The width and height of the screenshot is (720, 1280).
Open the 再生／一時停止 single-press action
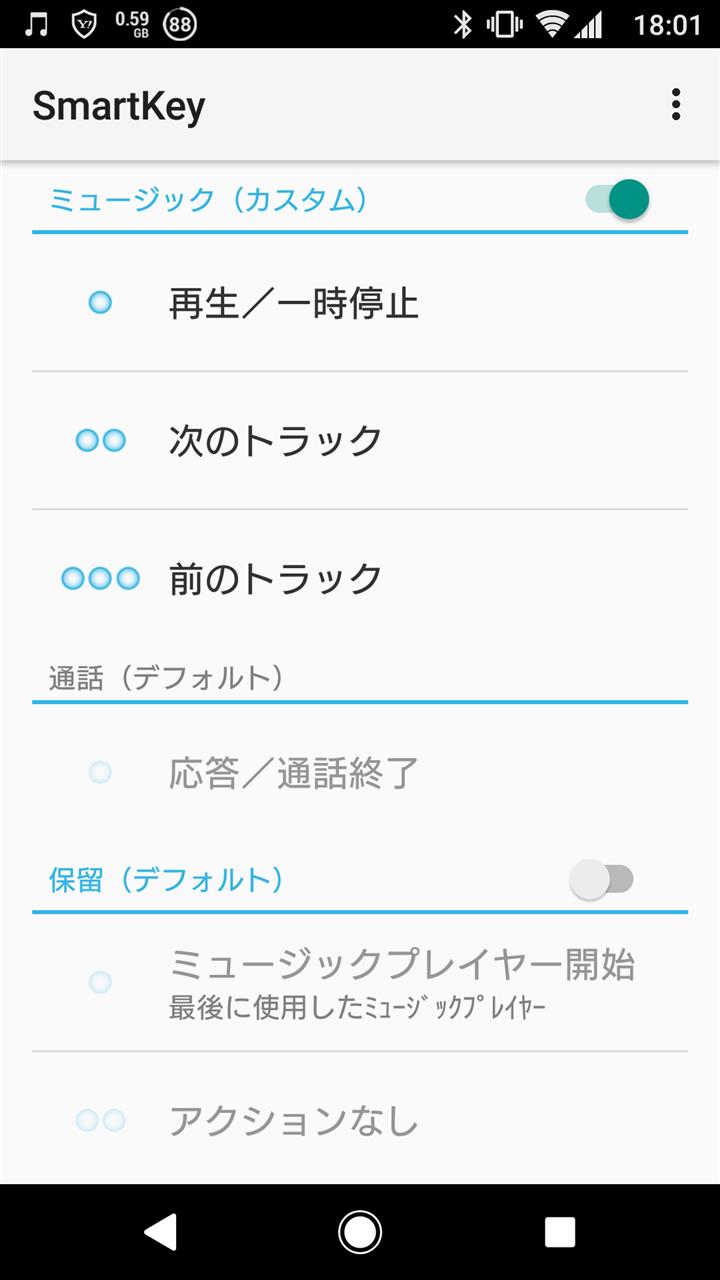[360, 303]
